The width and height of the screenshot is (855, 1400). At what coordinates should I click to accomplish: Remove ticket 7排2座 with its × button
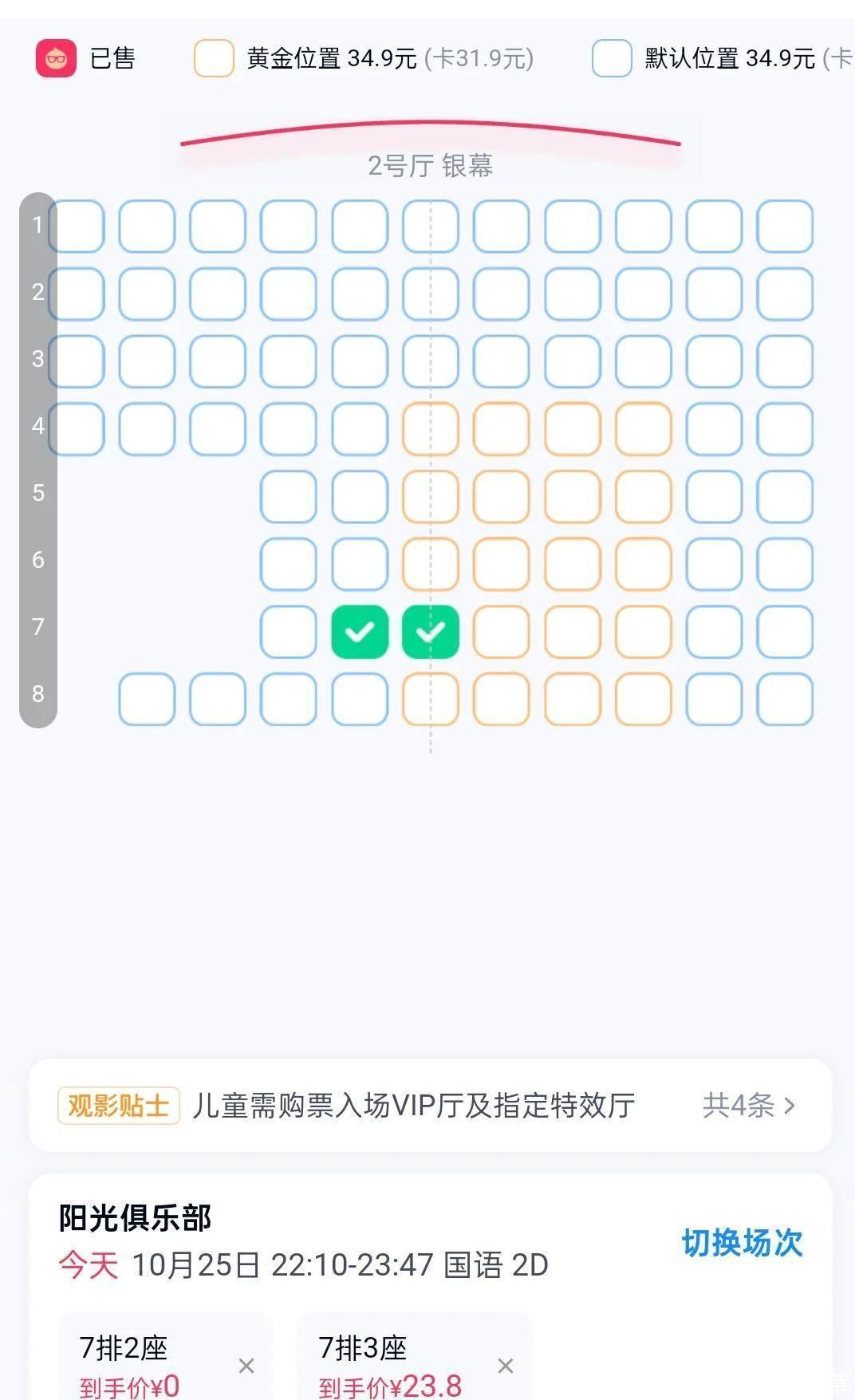[246, 1366]
